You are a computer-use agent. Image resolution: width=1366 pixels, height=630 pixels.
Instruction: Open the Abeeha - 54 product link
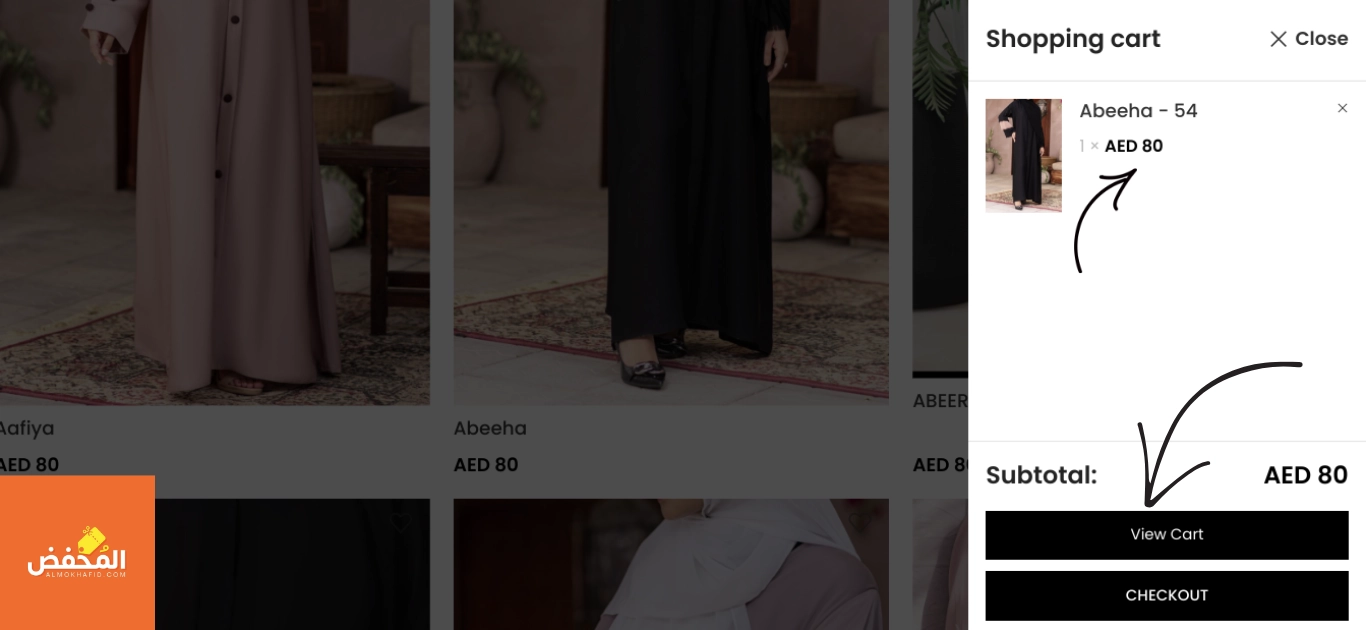[x=1138, y=111]
